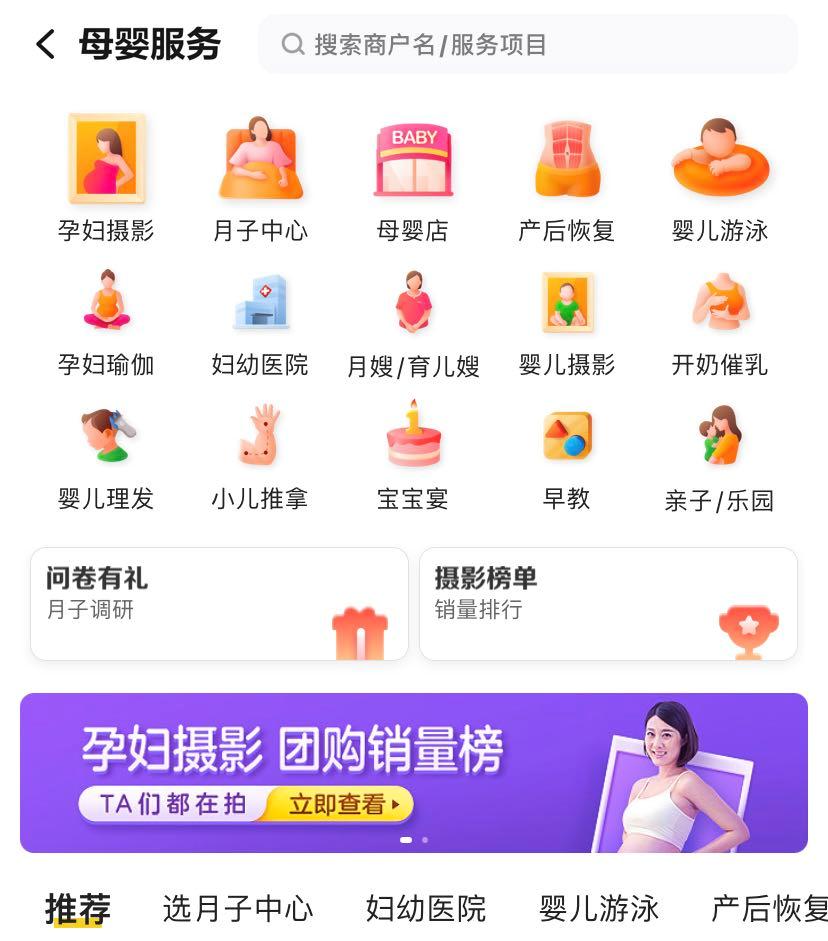Select the 亲子/乐园 icon

click(722, 440)
